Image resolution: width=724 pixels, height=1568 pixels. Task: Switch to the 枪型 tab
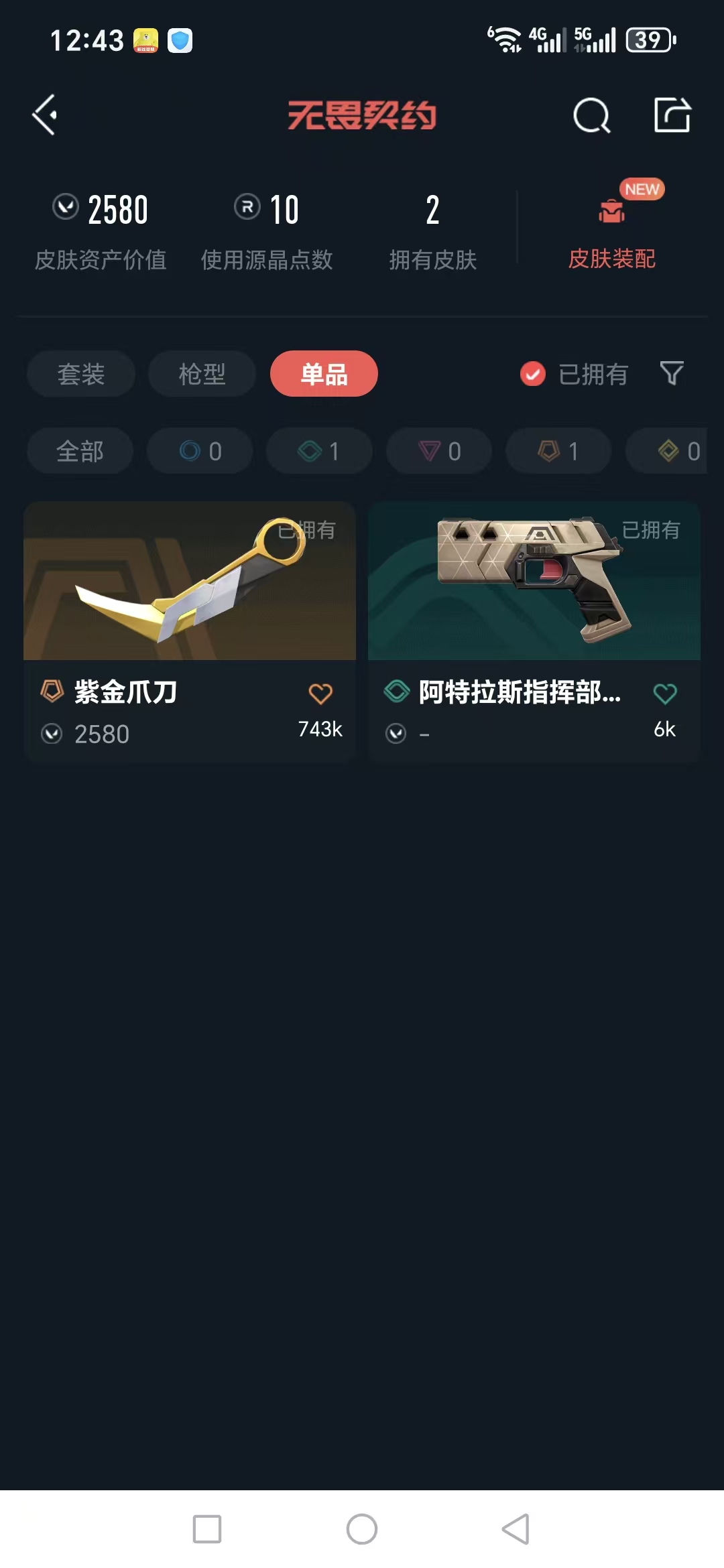(x=201, y=373)
